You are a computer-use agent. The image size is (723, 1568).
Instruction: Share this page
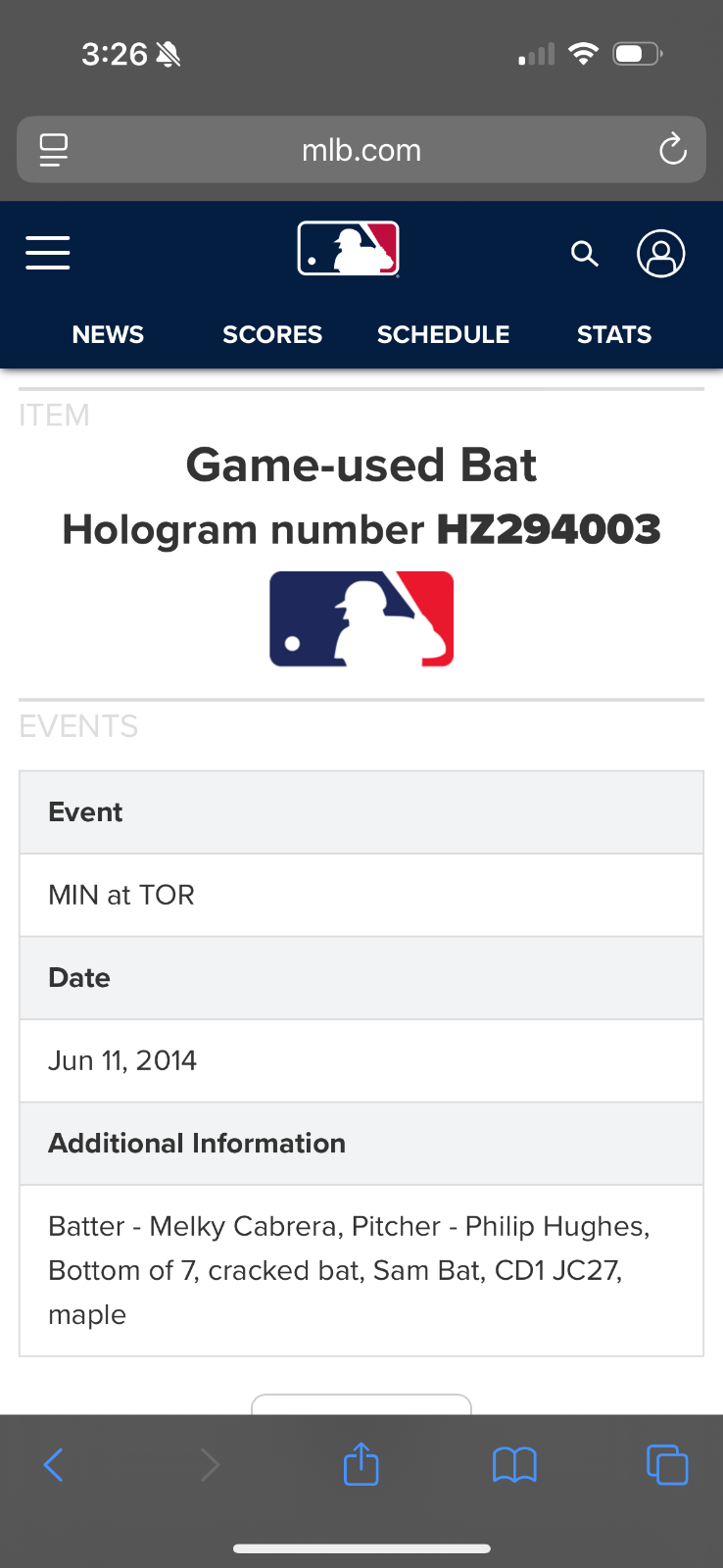pos(361,1463)
